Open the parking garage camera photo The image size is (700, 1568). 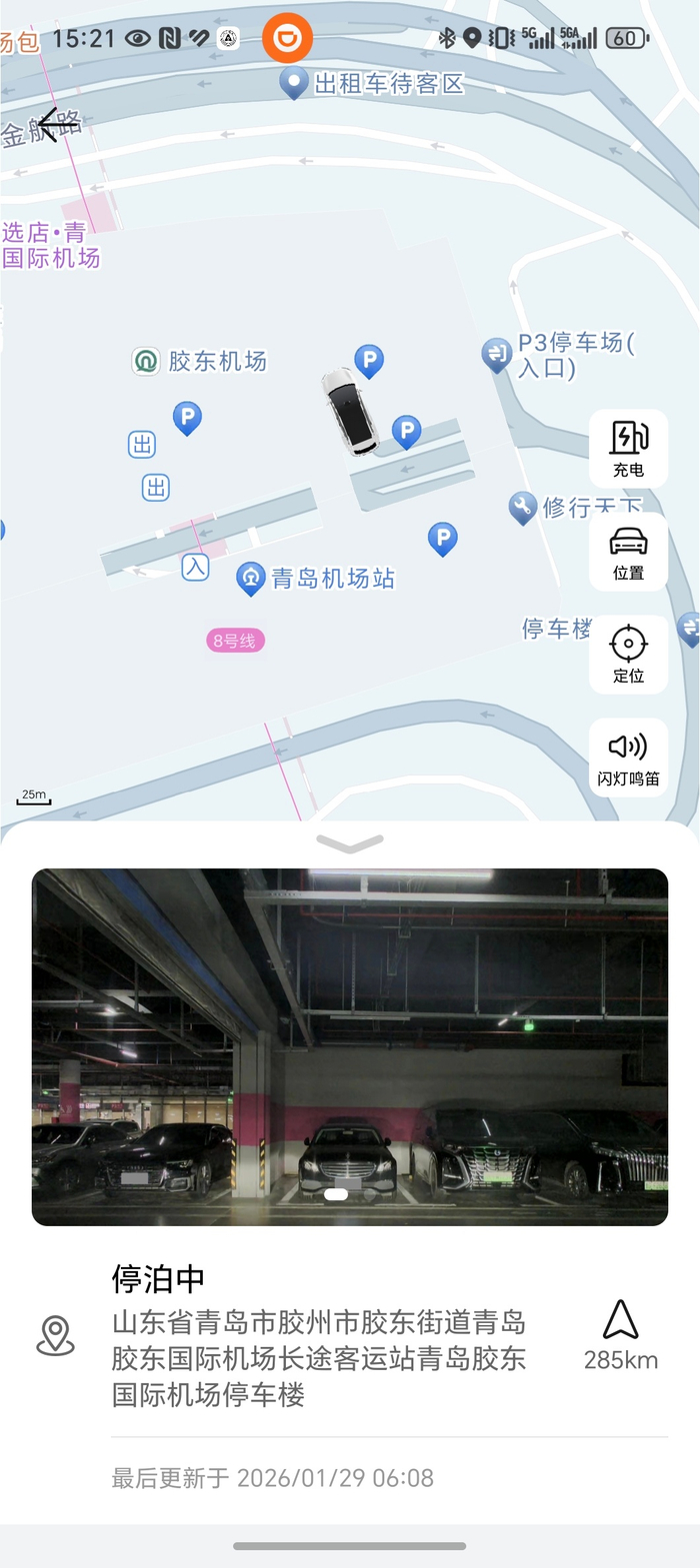350,1046
